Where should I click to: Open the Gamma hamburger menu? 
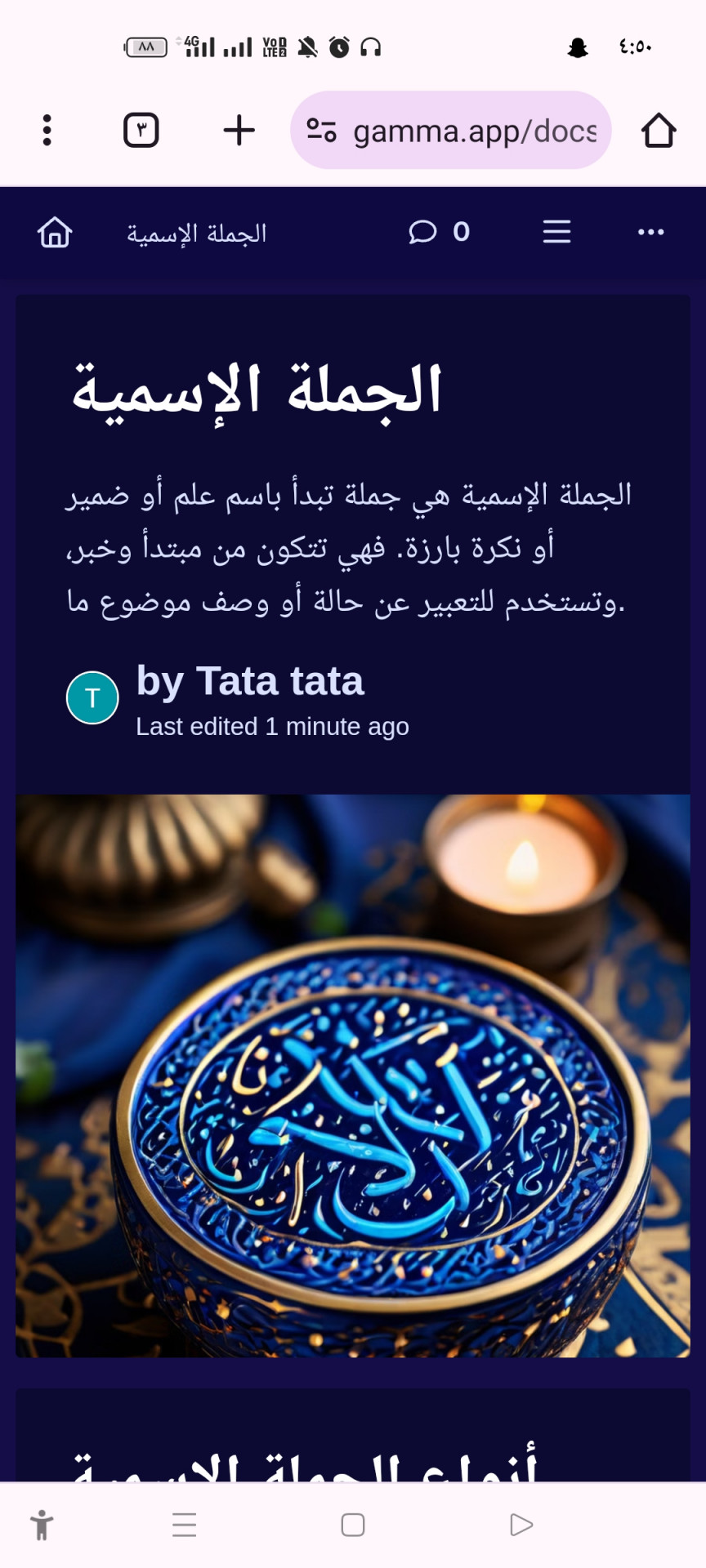click(556, 233)
